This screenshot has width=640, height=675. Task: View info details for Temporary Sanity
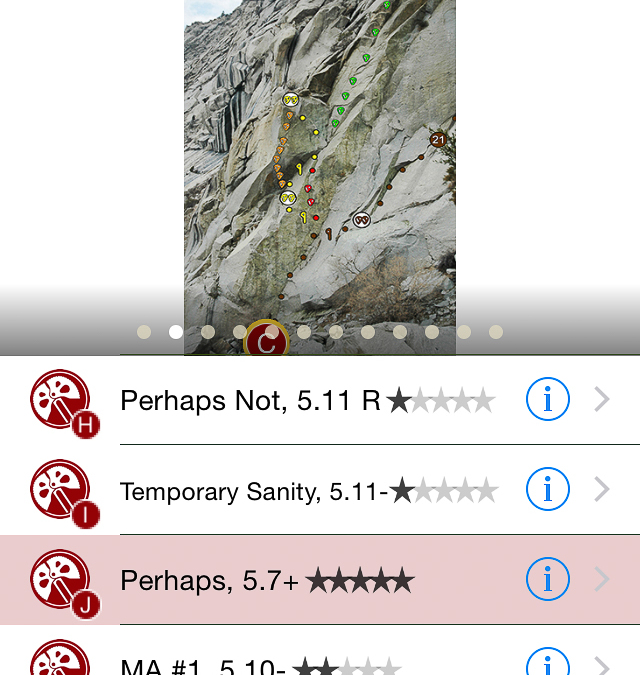pos(547,490)
